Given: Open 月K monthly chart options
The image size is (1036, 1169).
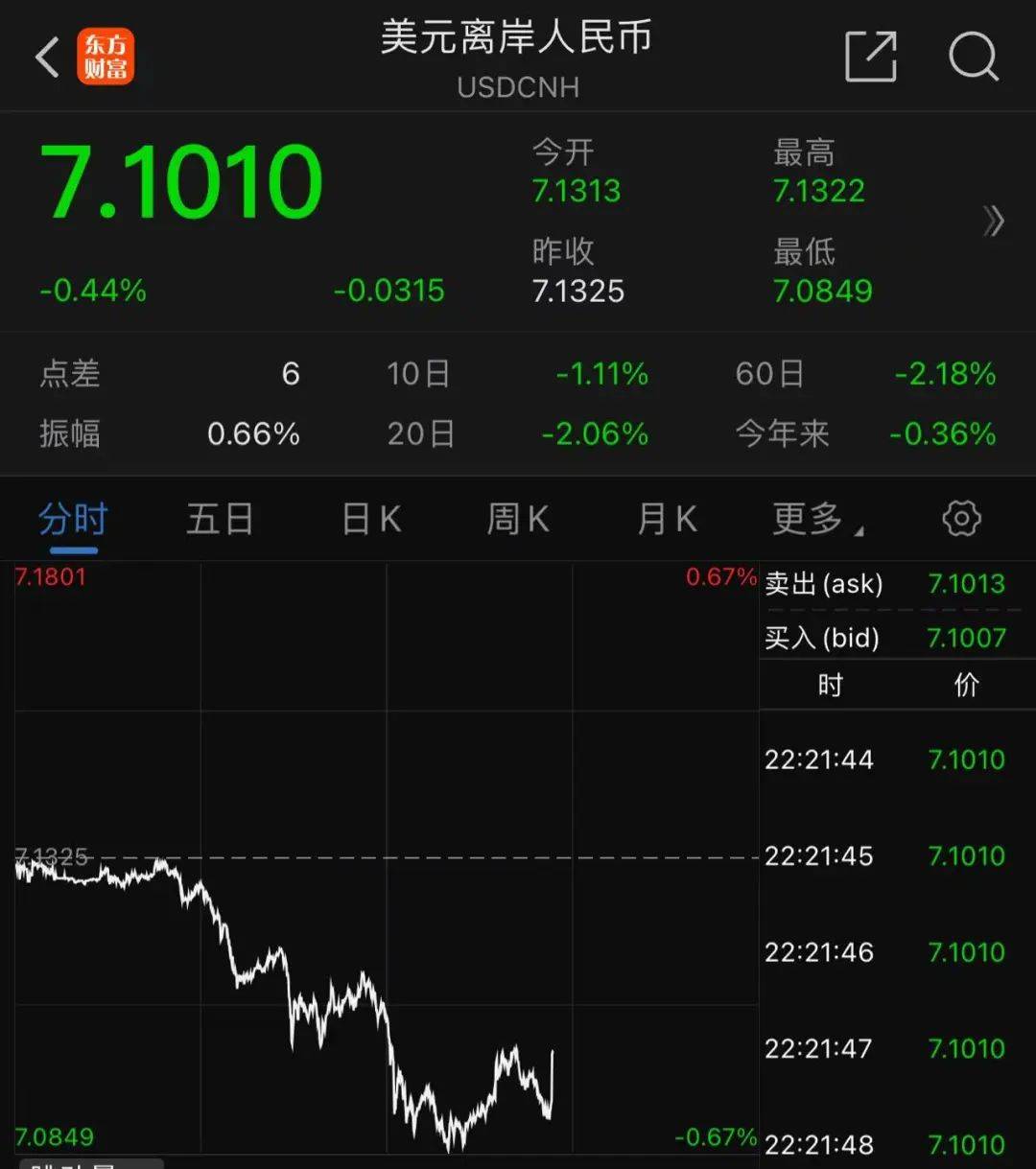Looking at the screenshot, I should click(665, 519).
